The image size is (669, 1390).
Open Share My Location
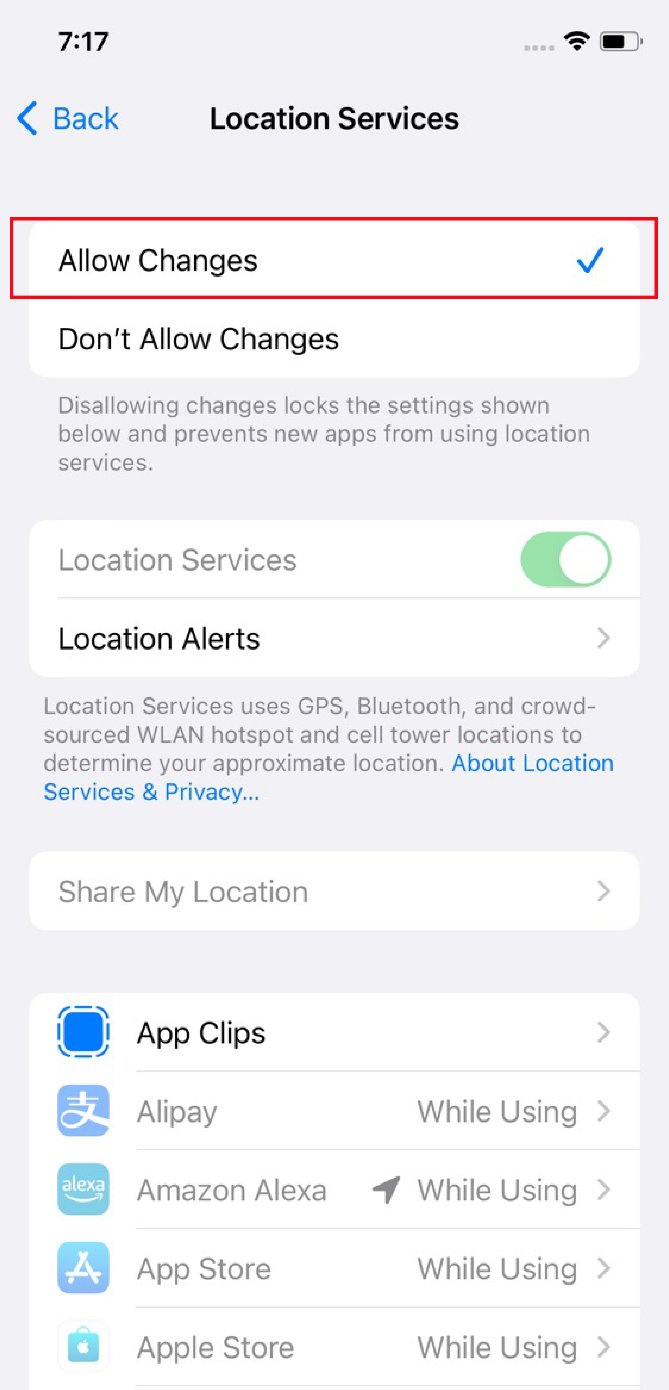tap(334, 891)
